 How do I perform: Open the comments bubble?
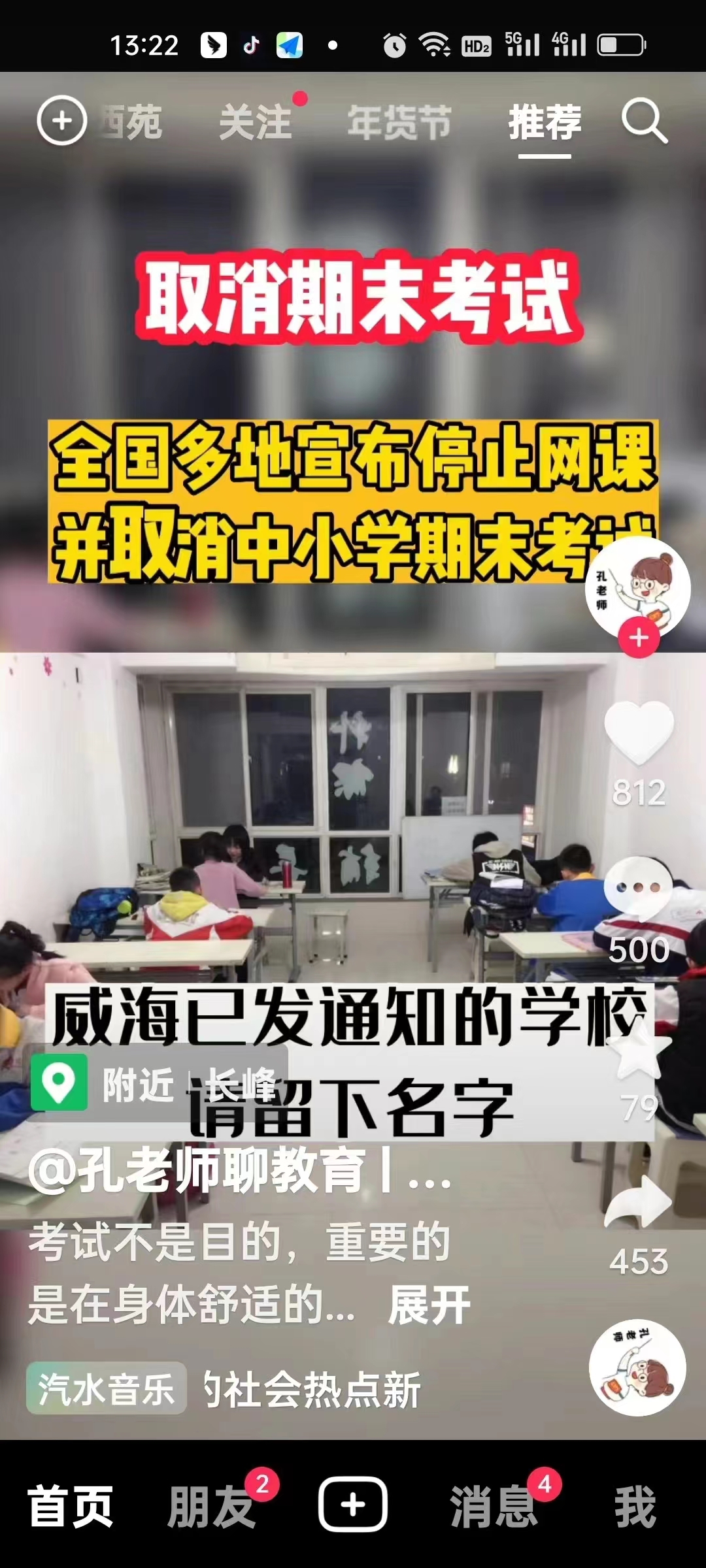click(x=639, y=889)
